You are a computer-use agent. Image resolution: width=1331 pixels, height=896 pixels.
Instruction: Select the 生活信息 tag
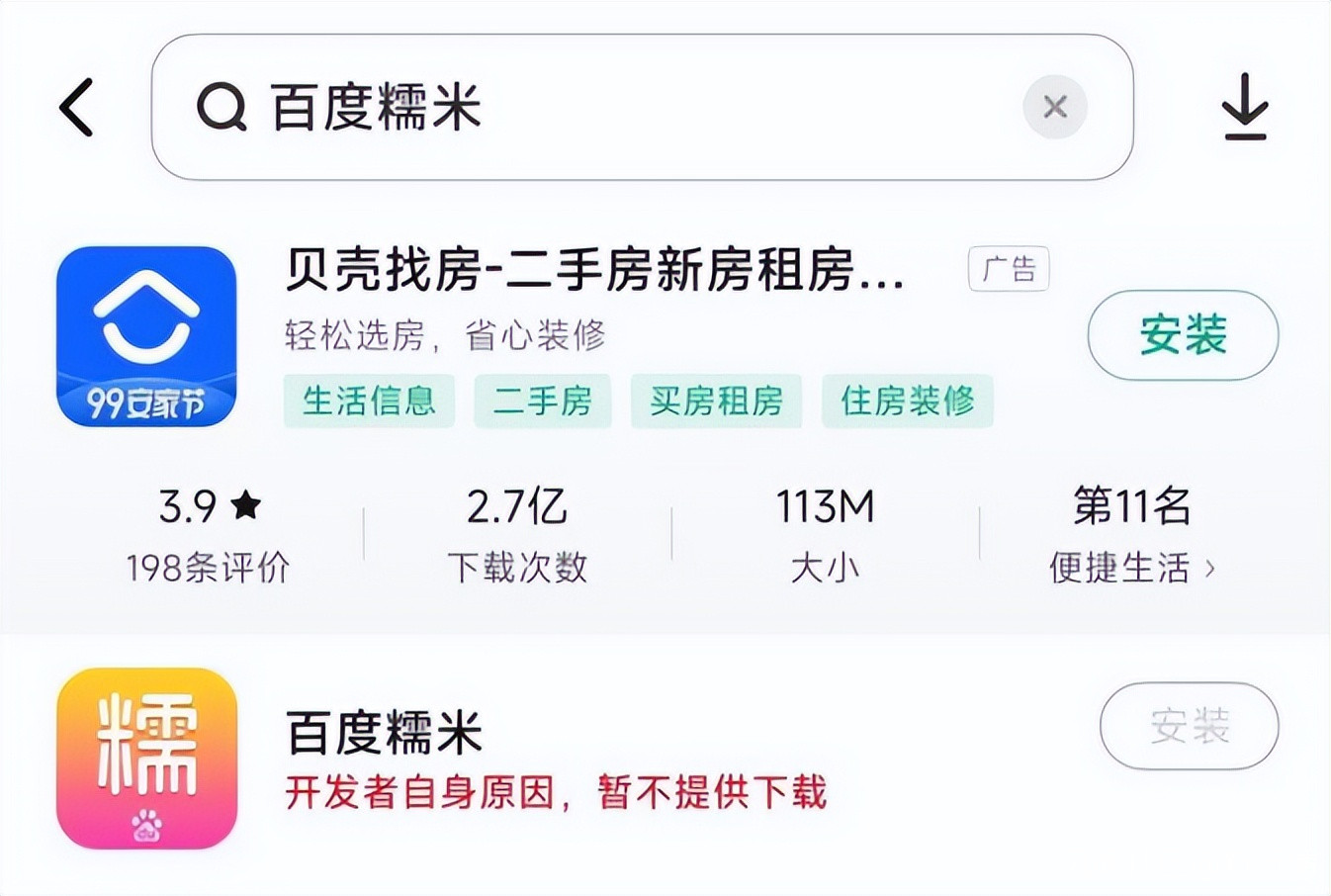coord(369,401)
